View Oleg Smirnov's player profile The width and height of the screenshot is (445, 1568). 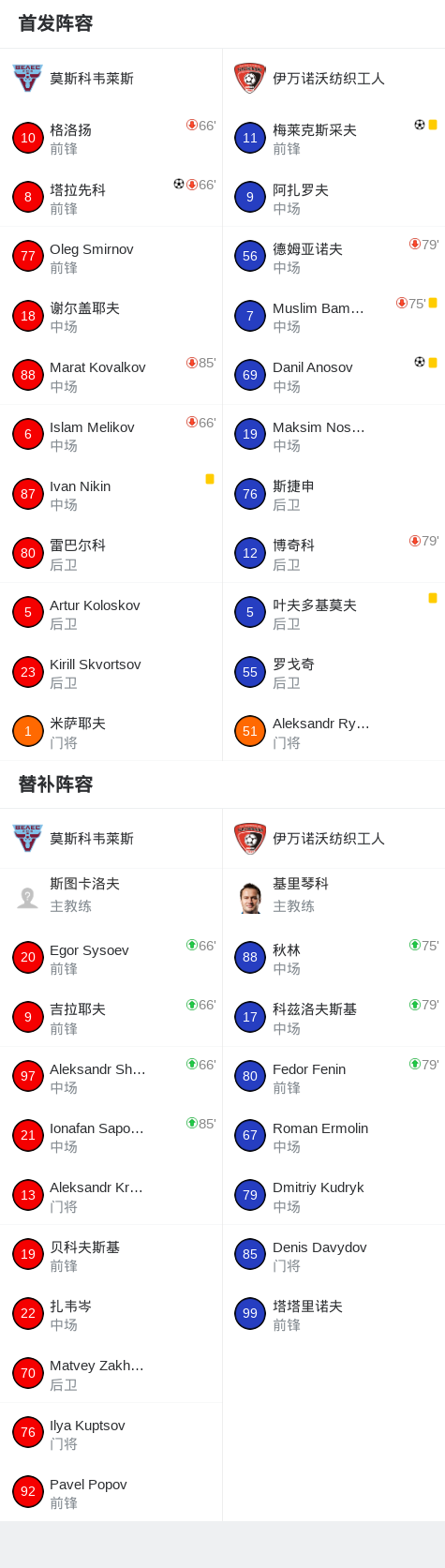[x=111, y=257]
